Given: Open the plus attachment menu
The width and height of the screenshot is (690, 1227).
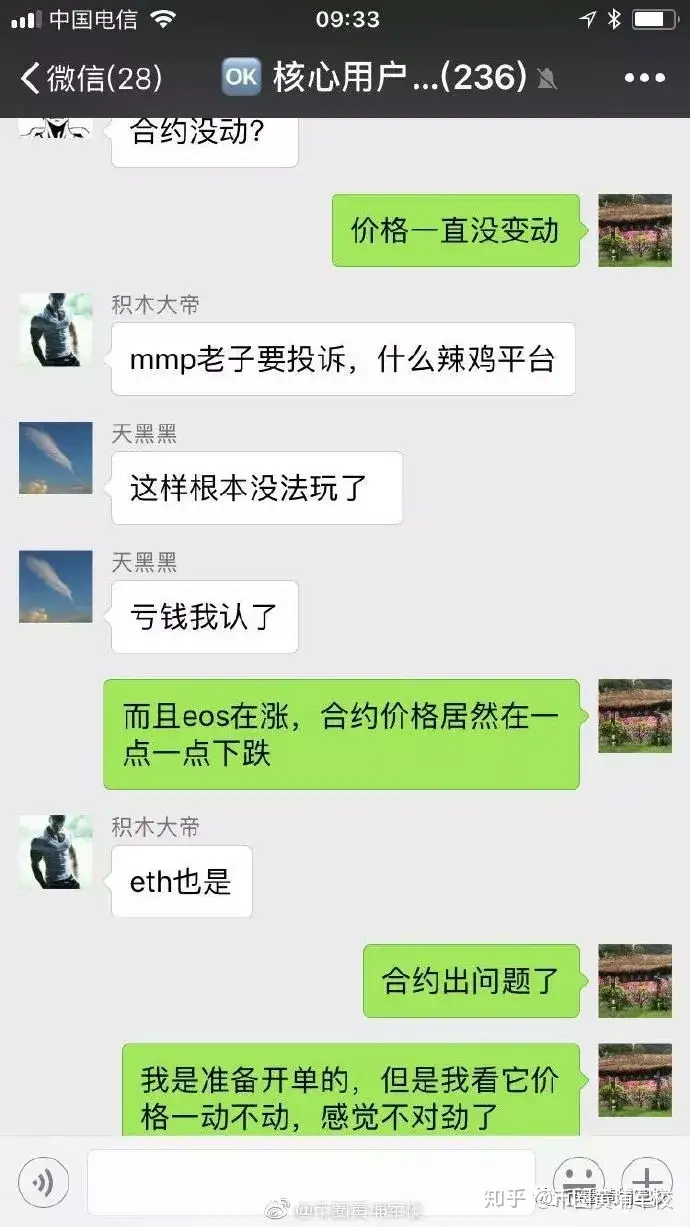Looking at the screenshot, I should [646, 1183].
